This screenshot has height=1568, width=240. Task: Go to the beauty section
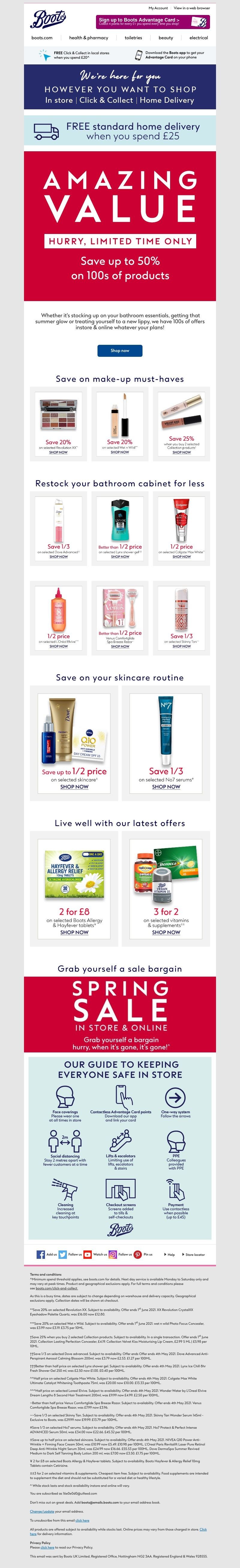point(166,38)
